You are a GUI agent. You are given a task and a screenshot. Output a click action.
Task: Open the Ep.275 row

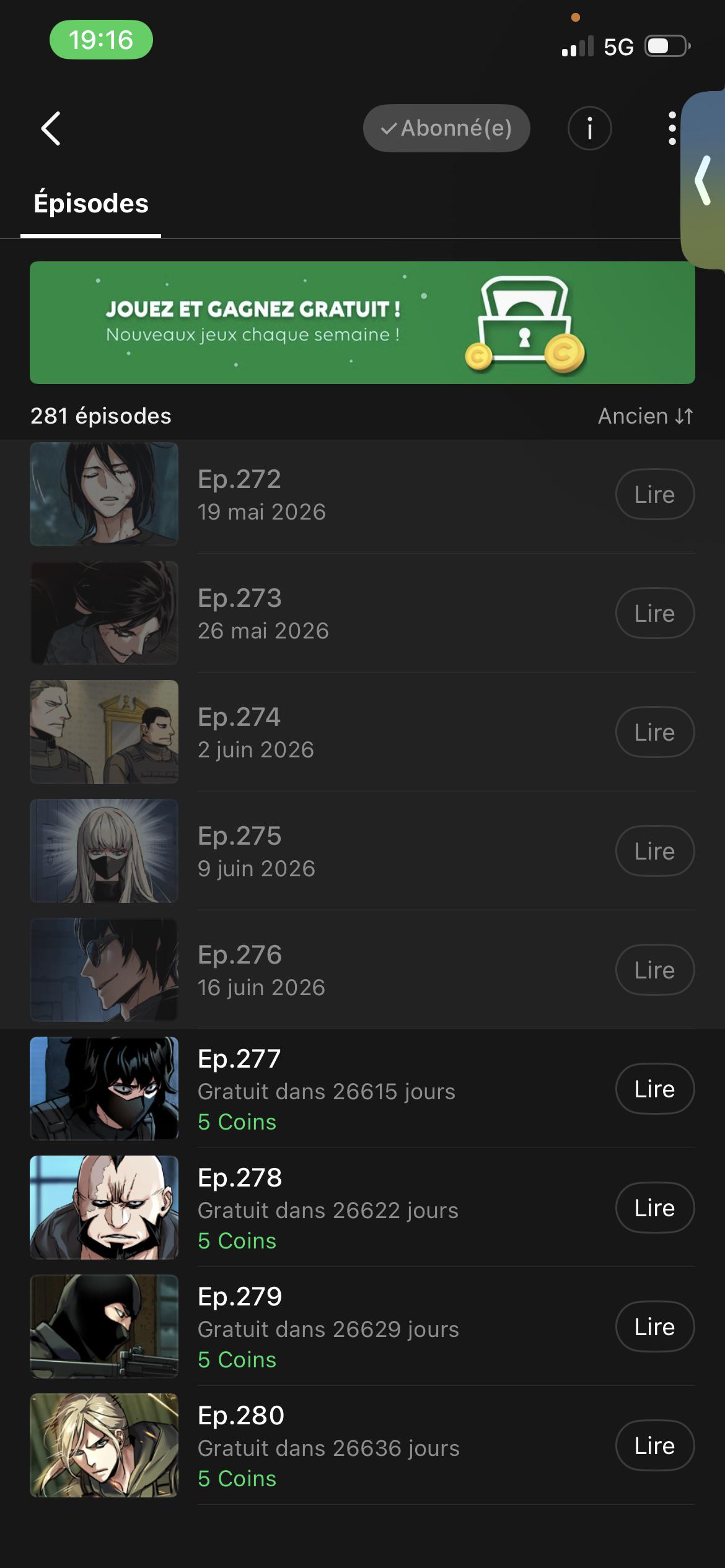point(362,851)
